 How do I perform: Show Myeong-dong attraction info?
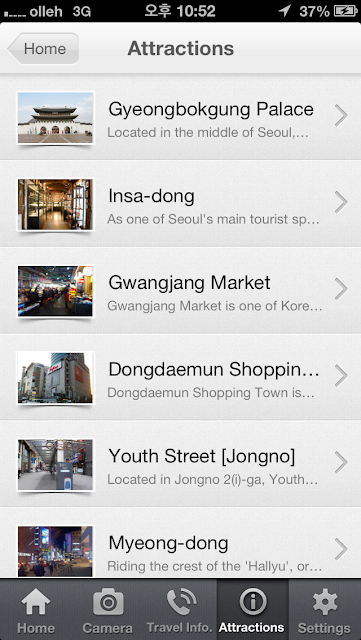(180, 543)
